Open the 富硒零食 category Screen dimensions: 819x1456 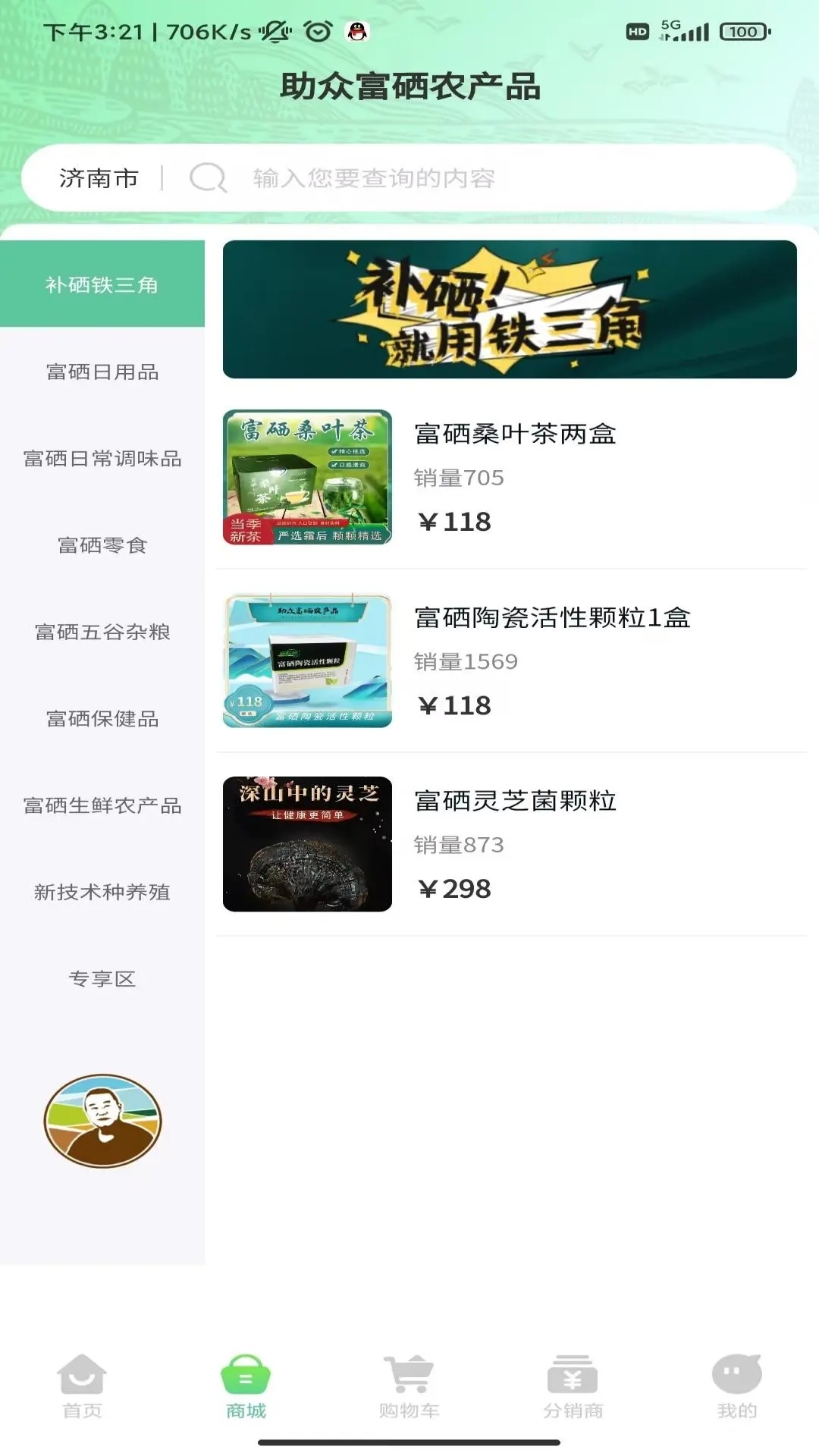pos(102,546)
